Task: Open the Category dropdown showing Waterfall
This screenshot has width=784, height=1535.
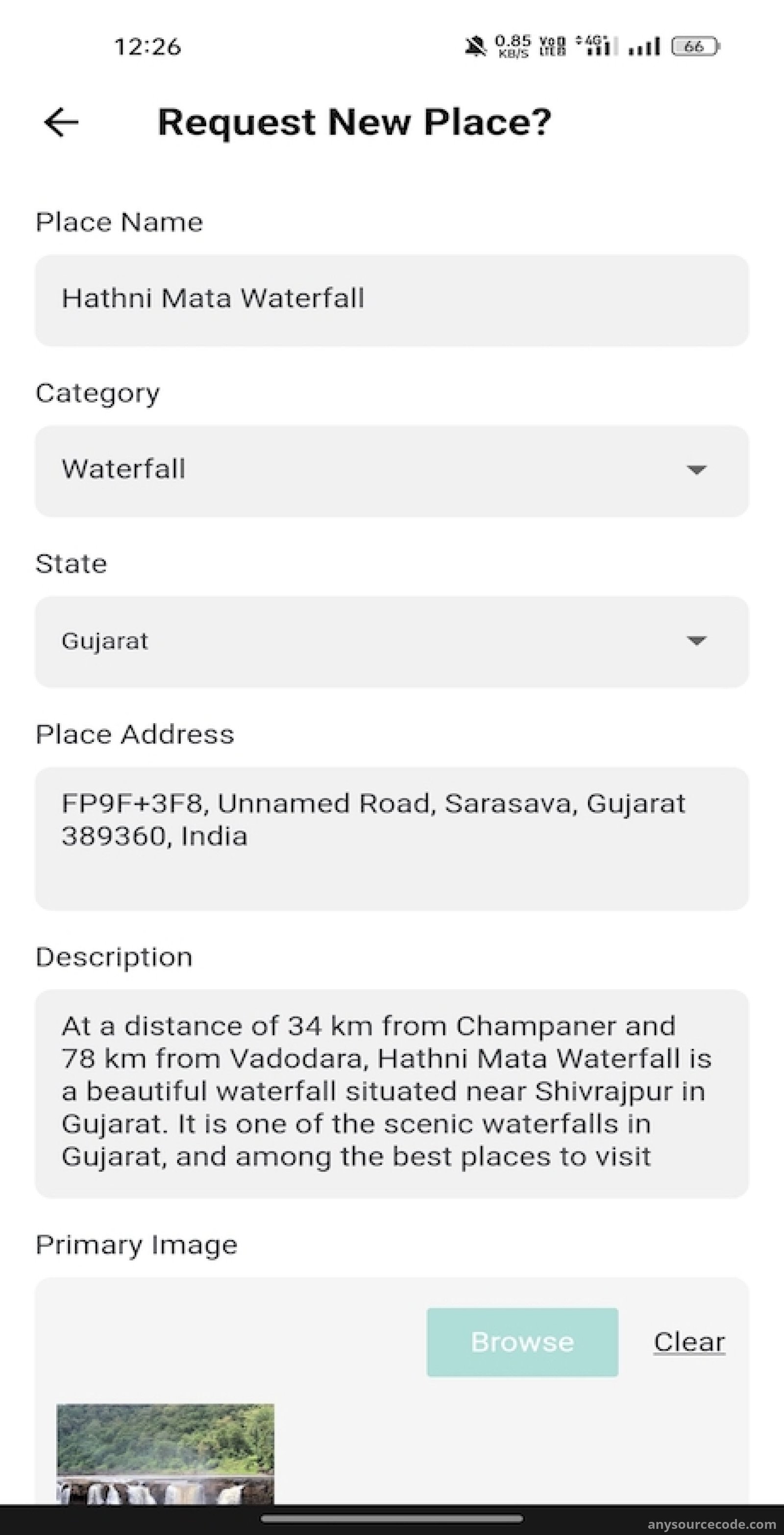Action: [392, 471]
